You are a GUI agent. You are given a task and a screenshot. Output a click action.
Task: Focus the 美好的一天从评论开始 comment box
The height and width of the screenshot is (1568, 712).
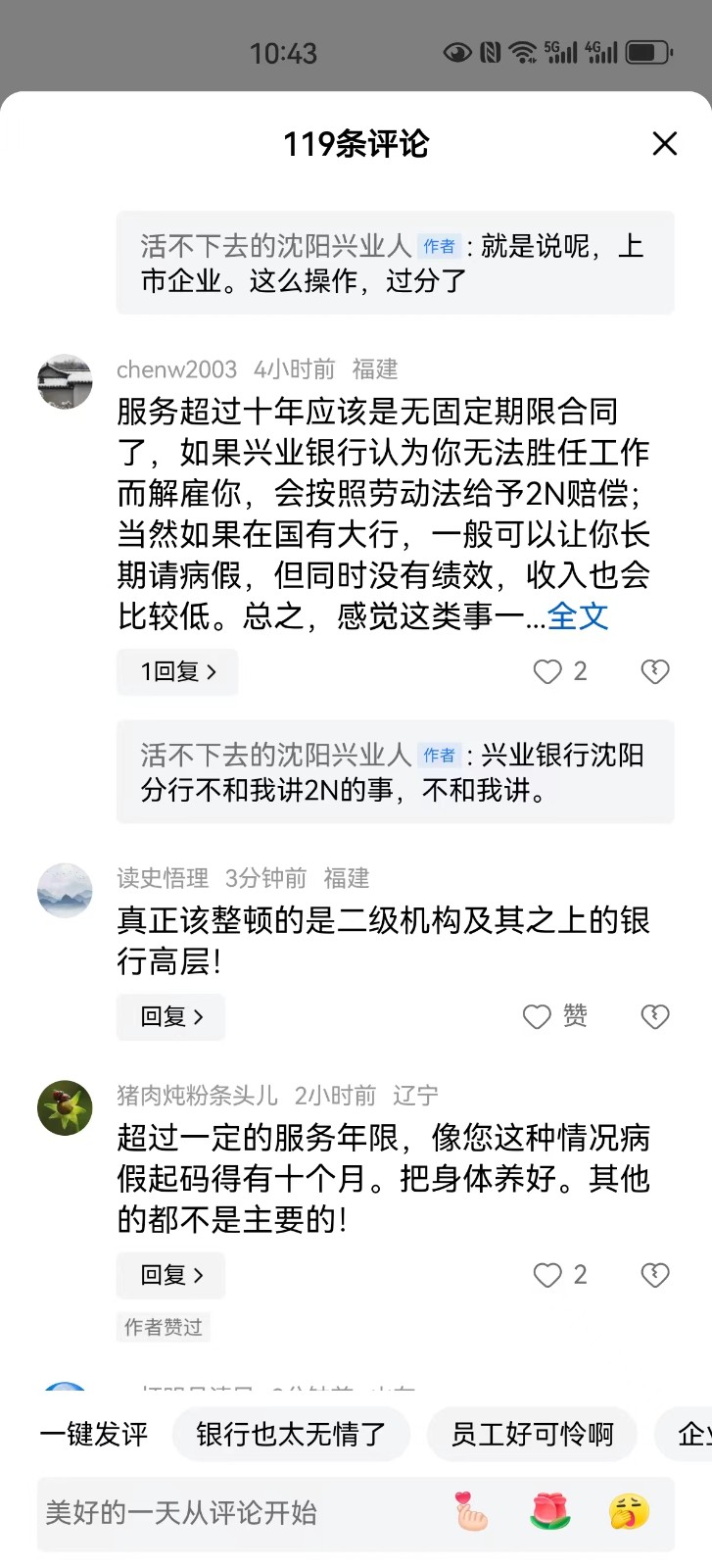(235, 1512)
